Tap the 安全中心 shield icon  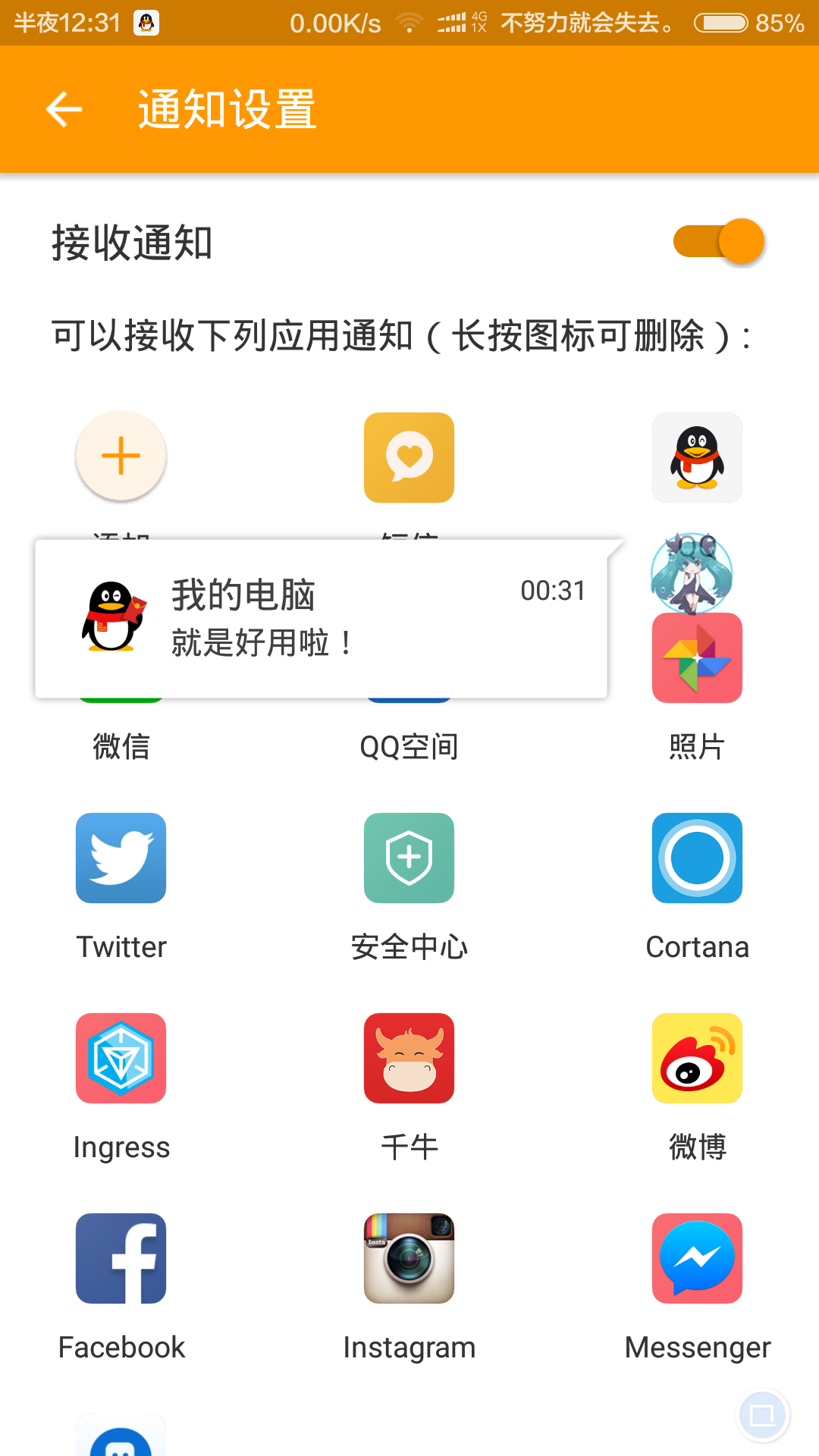pyautogui.click(x=409, y=858)
